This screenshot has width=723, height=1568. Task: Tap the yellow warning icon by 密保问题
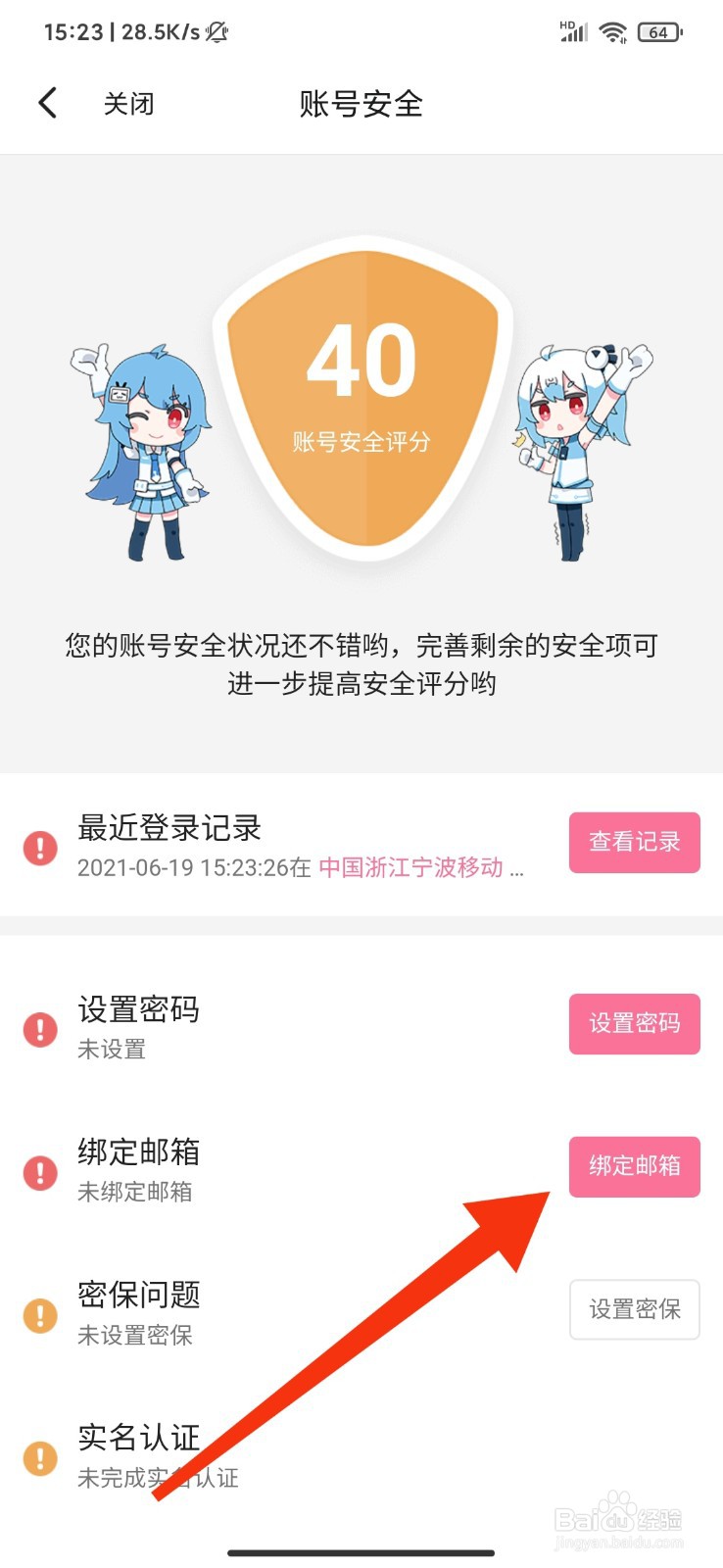point(39,1315)
